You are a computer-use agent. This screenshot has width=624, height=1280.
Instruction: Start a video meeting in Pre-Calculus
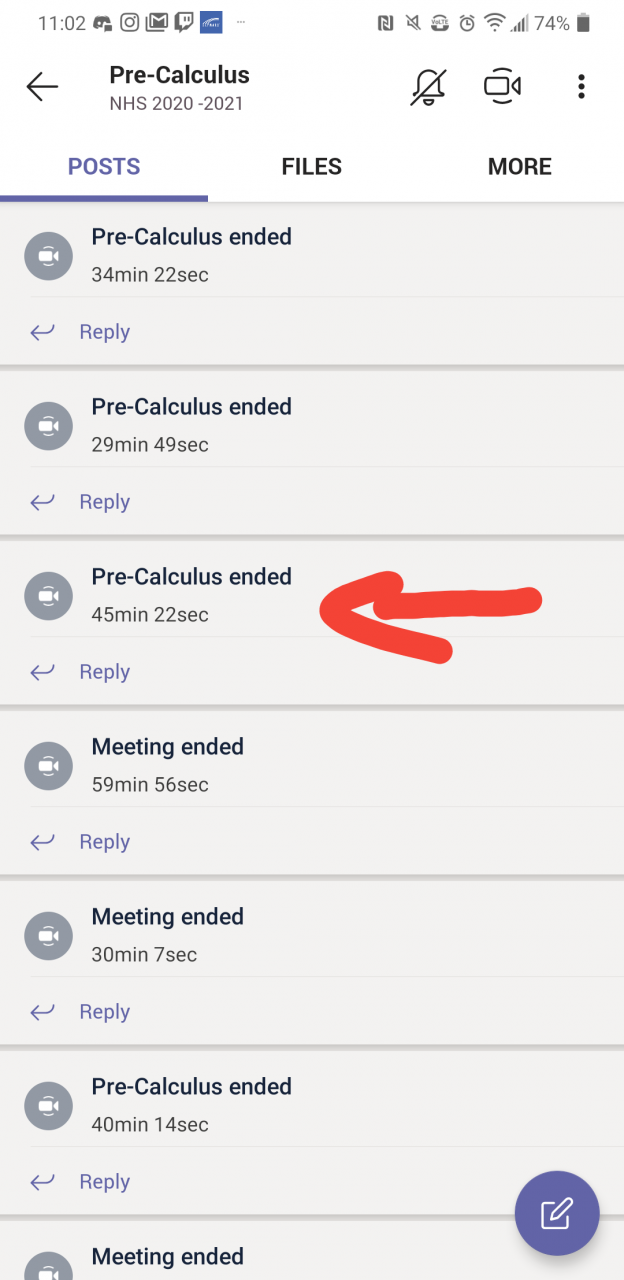pyautogui.click(x=502, y=87)
